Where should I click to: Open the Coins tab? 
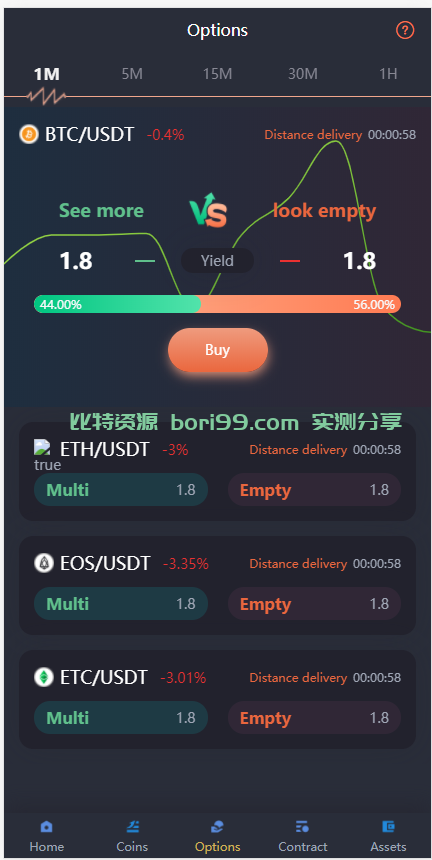coord(132,836)
